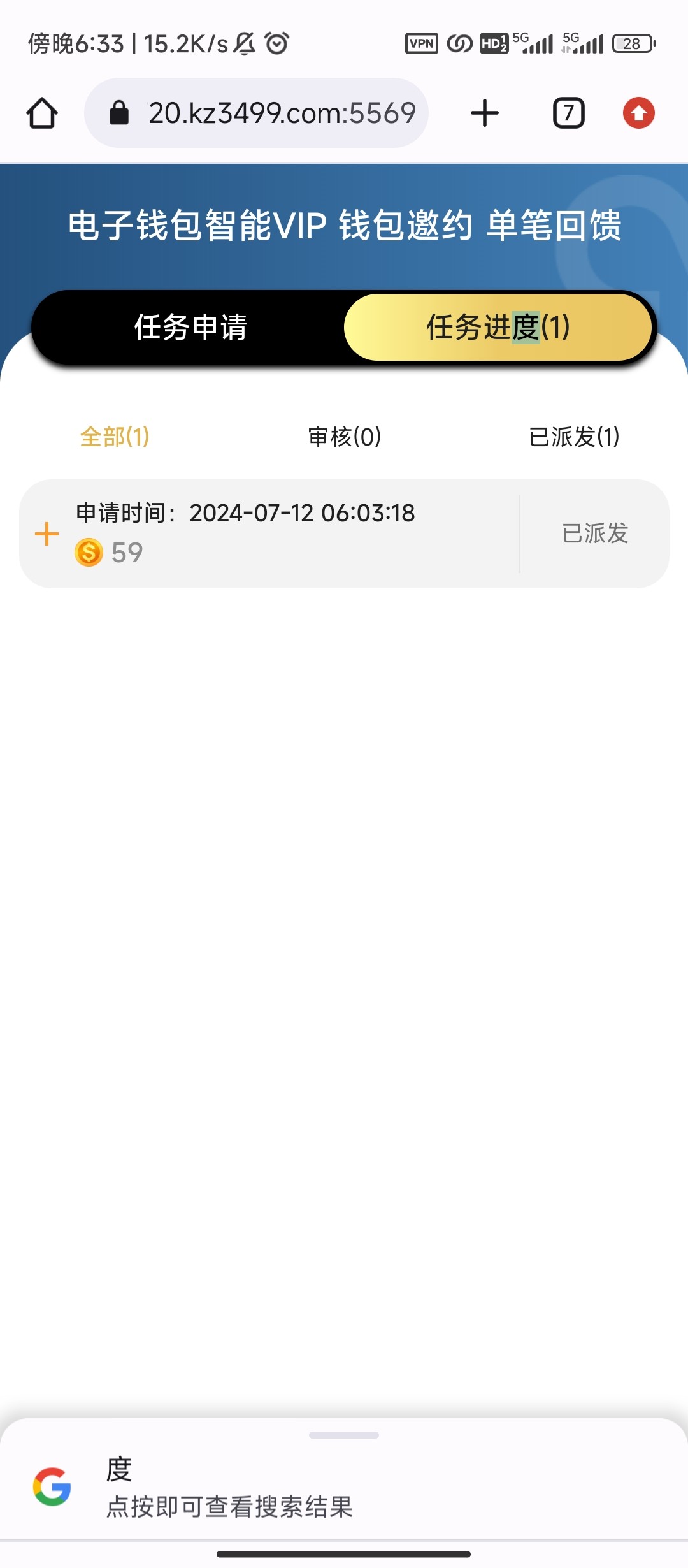Select the 任务进度(1) tab

pos(498,328)
